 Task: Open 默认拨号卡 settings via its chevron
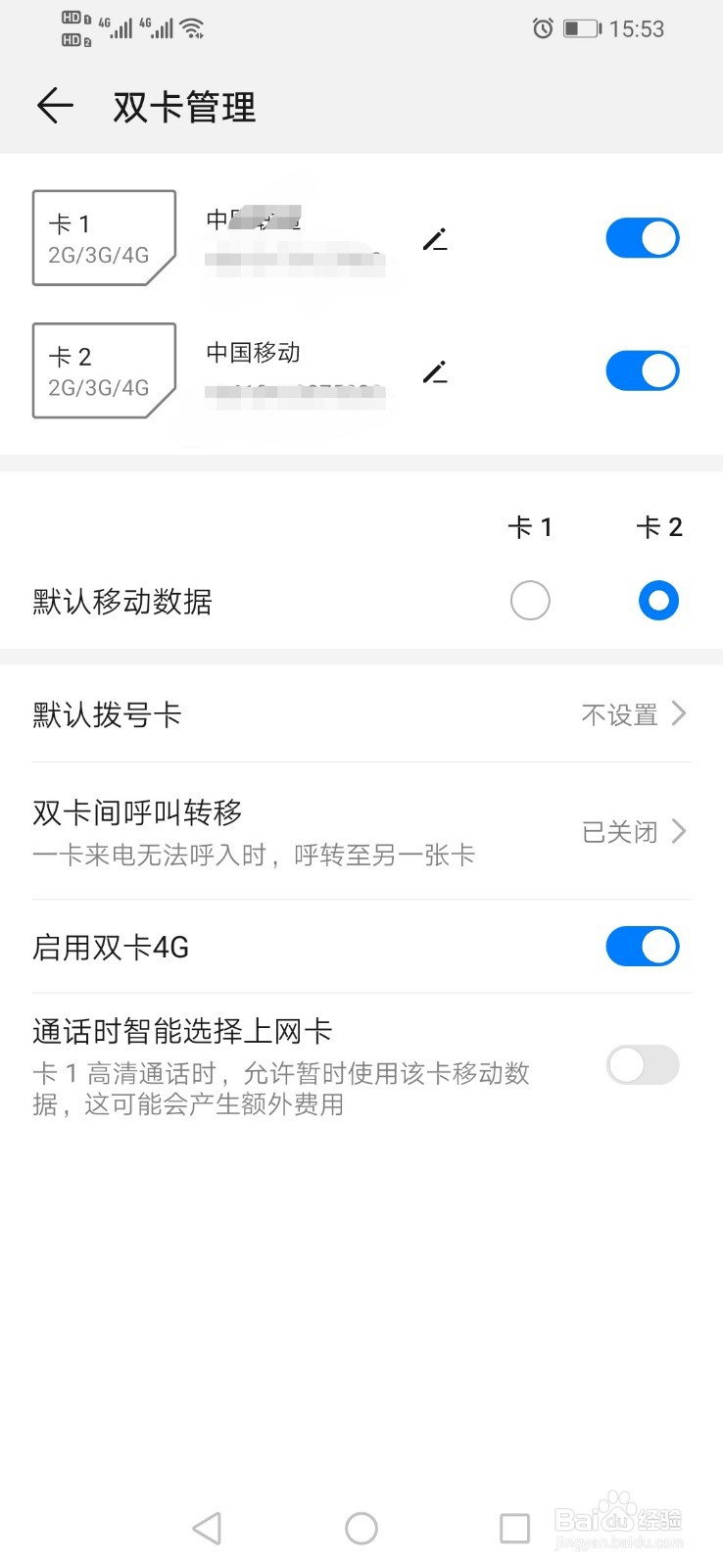click(x=679, y=713)
